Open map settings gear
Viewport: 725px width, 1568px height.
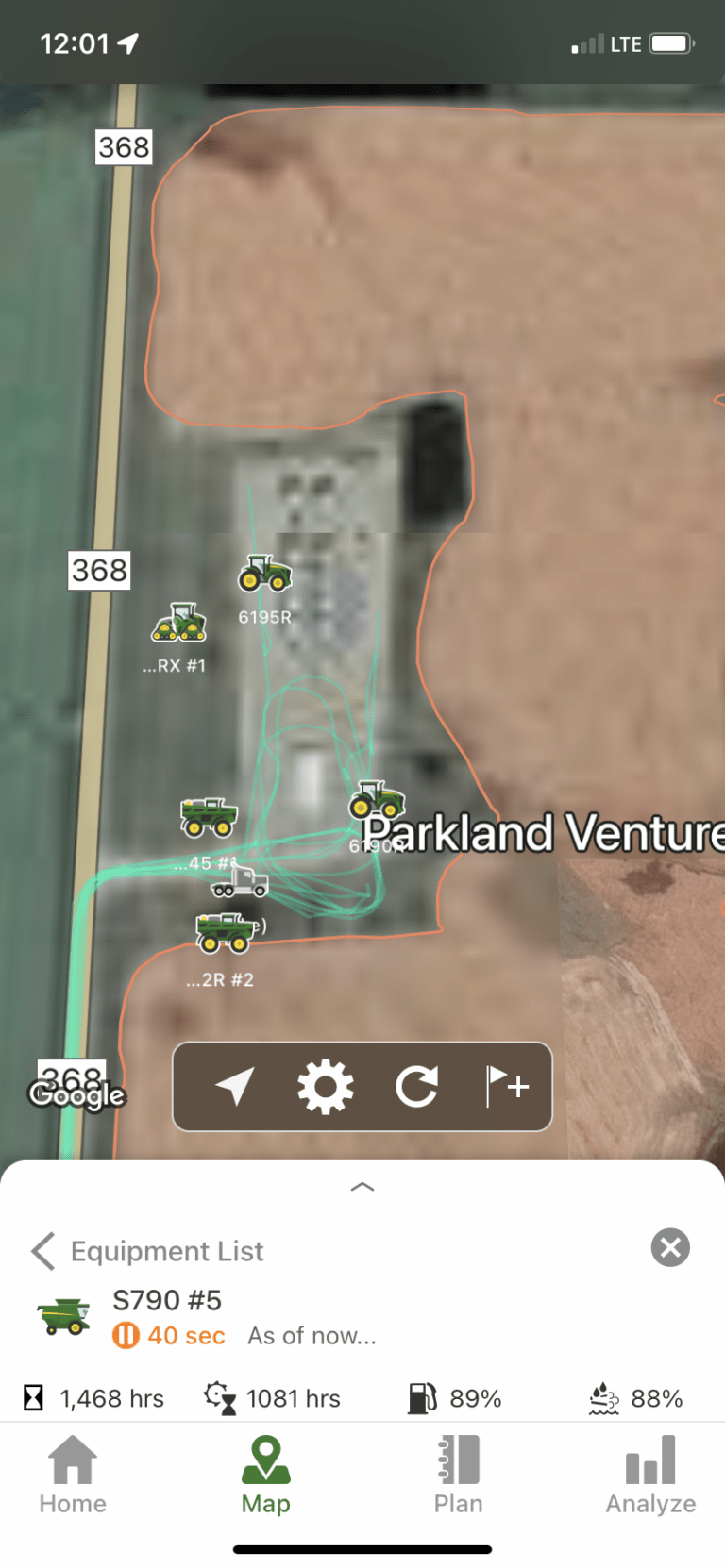click(326, 1086)
